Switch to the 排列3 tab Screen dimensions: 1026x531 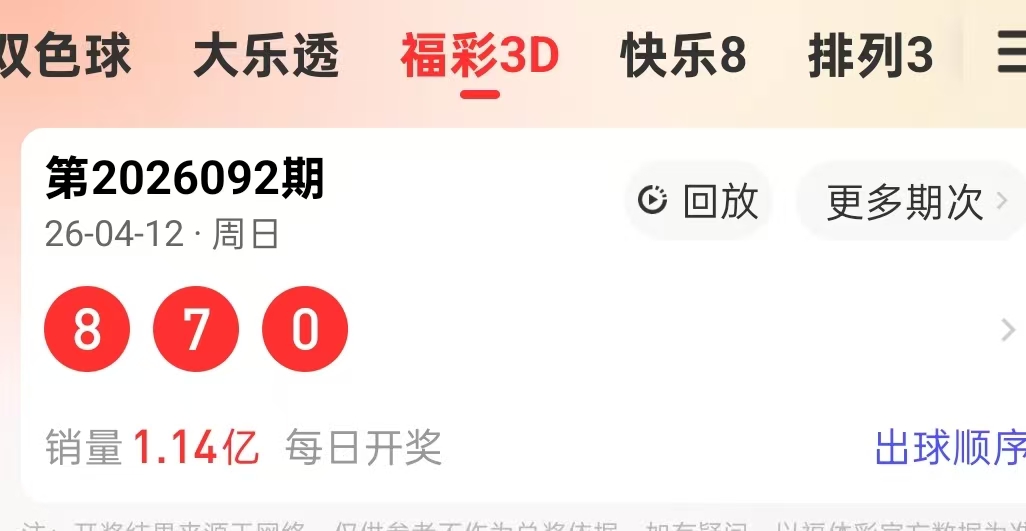coord(870,55)
